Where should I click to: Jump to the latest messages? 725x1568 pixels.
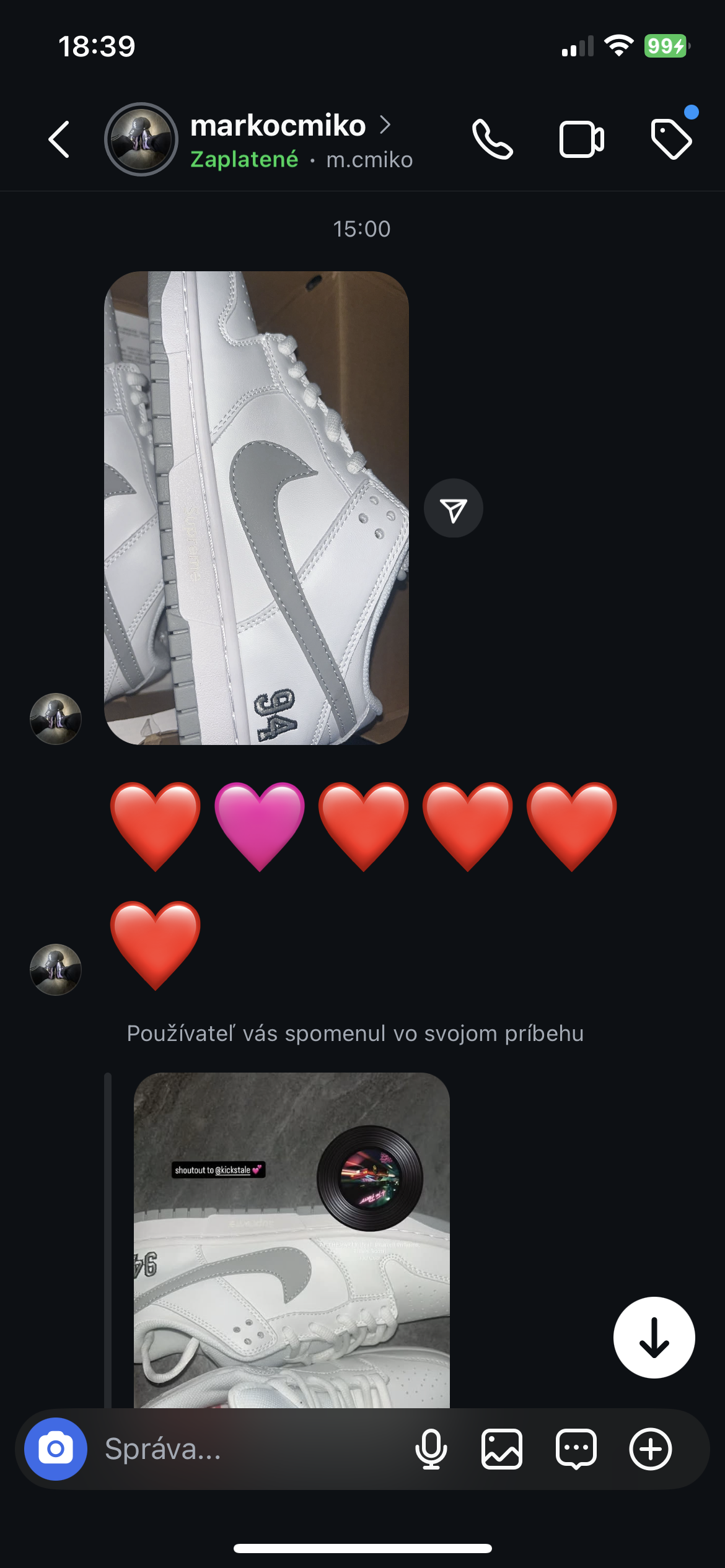pyautogui.click(x=654, y=1338)
